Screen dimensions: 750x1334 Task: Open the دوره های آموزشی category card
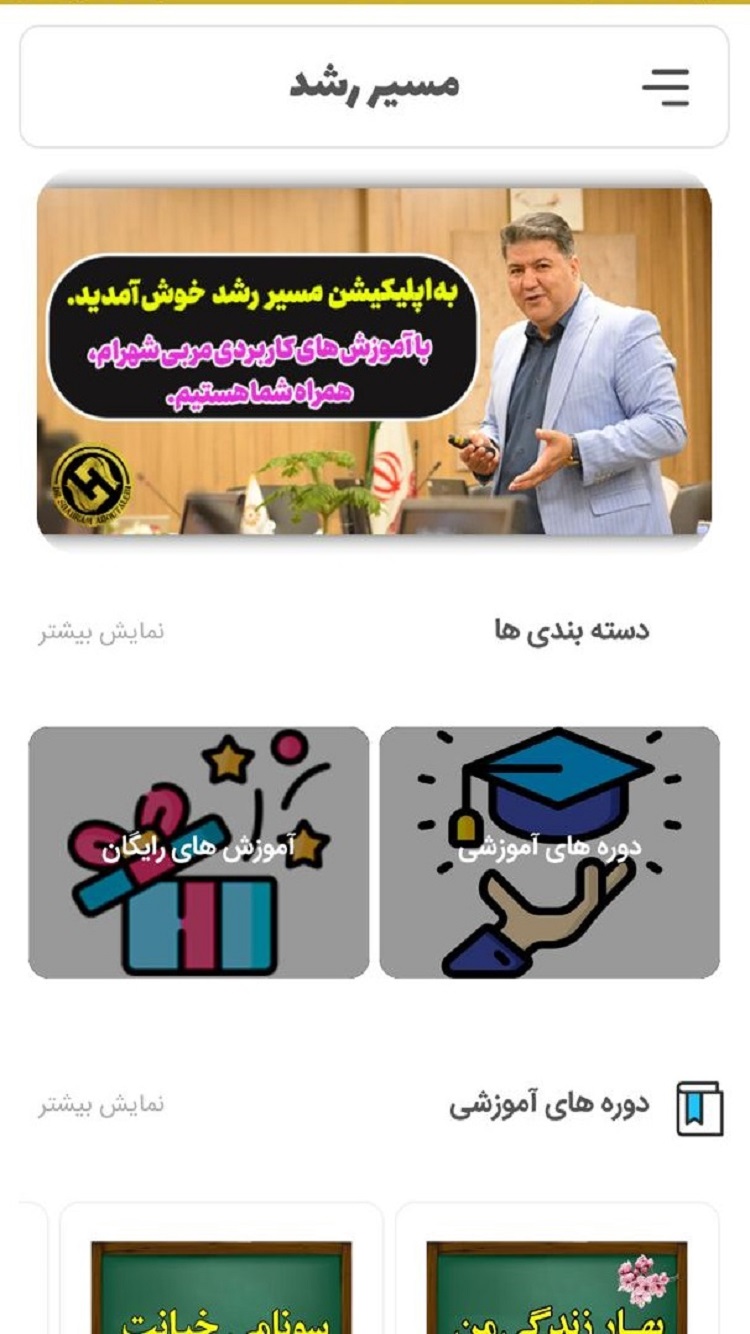pyautogui.click(x=549, y=852)
